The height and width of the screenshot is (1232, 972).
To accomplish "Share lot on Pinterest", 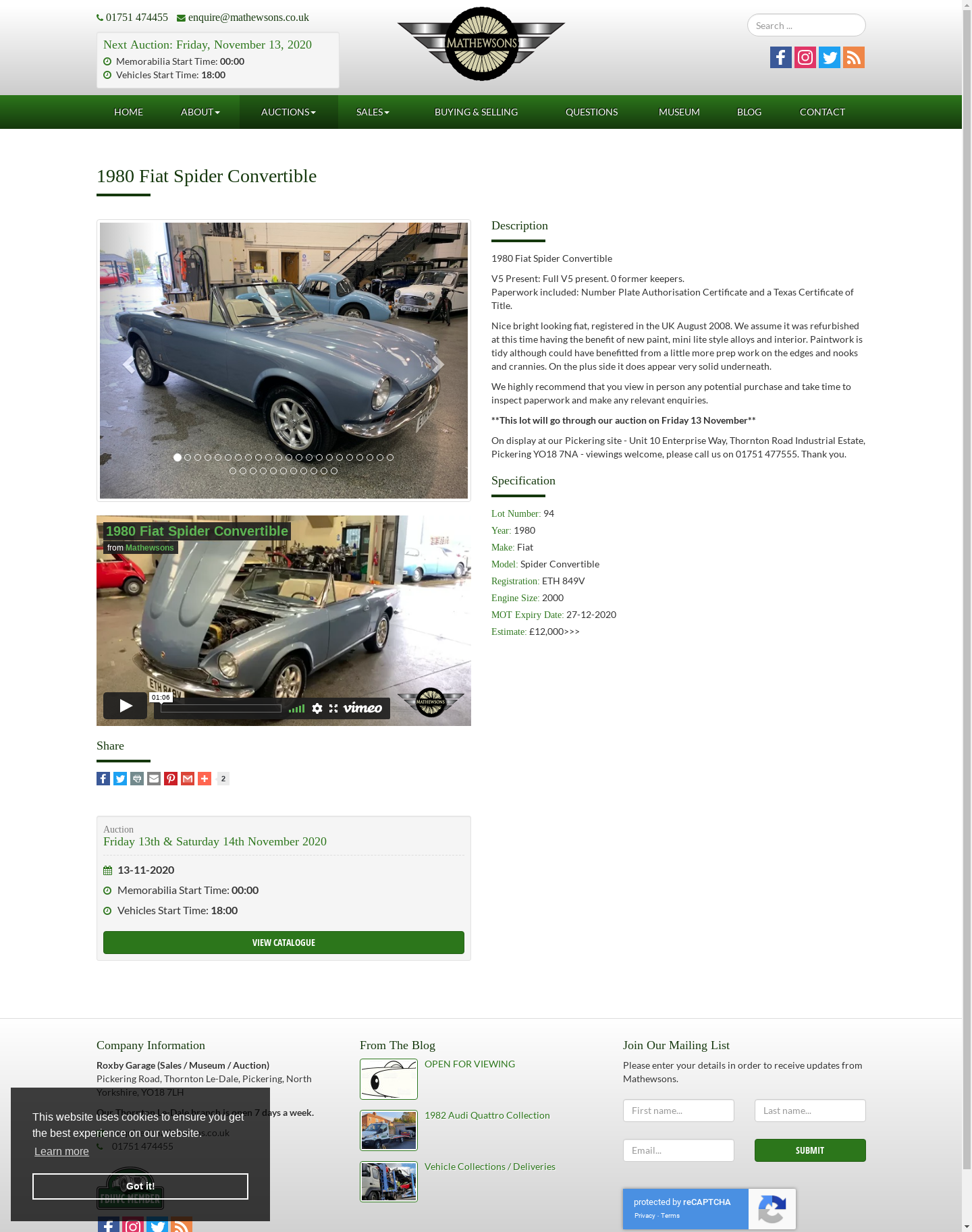I will point(171,779).
